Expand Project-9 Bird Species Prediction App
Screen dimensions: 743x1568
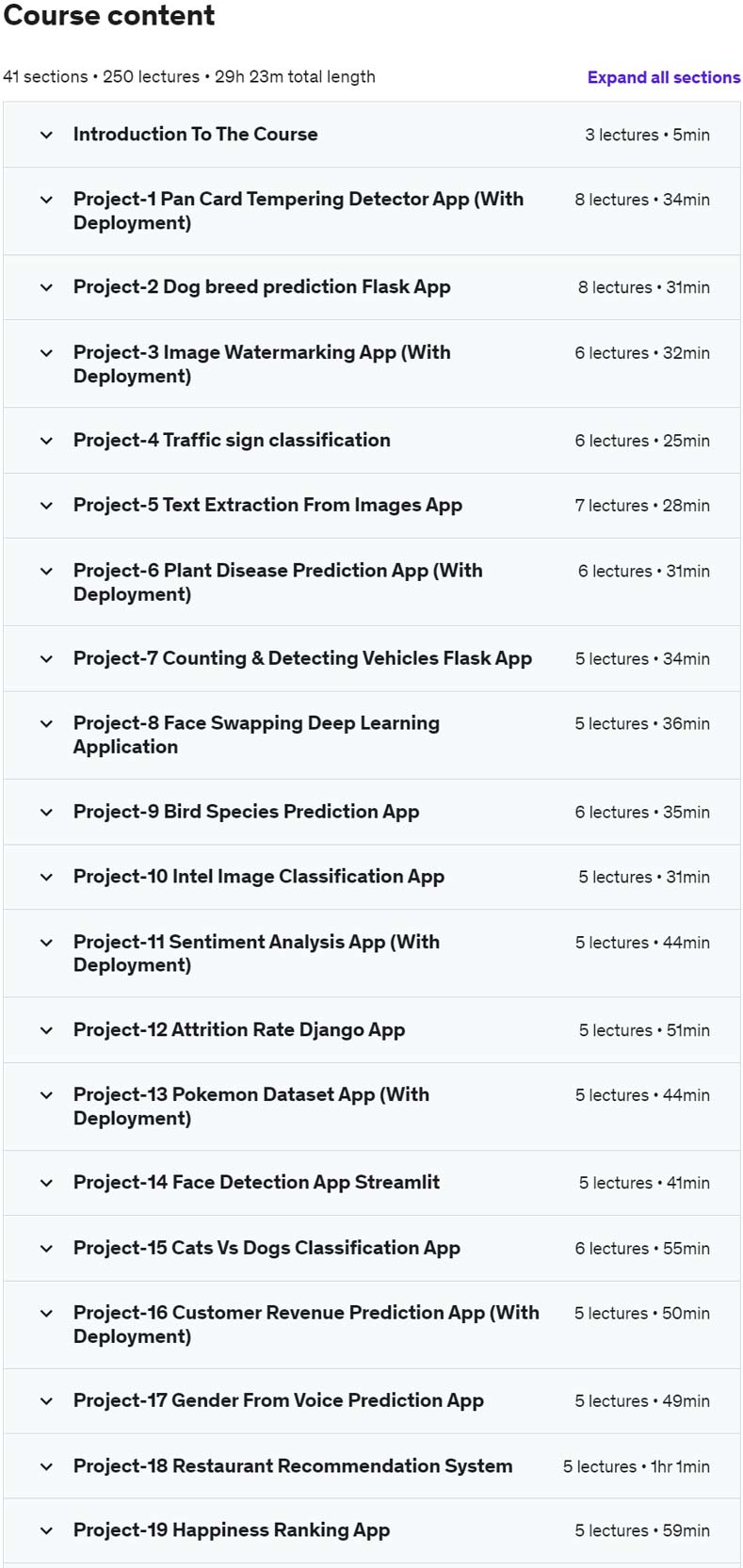point(372,812)
